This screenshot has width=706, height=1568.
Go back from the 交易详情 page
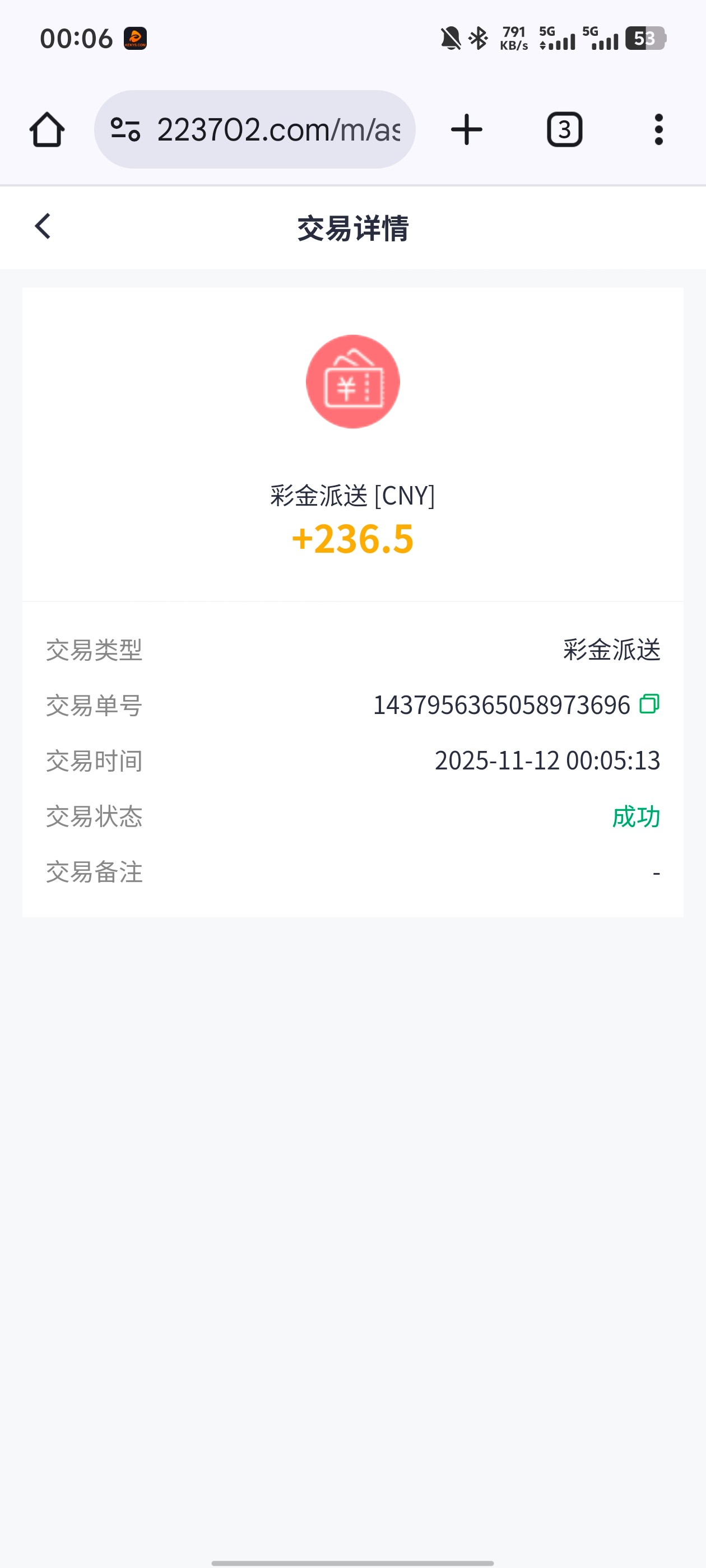pos(43,226)
